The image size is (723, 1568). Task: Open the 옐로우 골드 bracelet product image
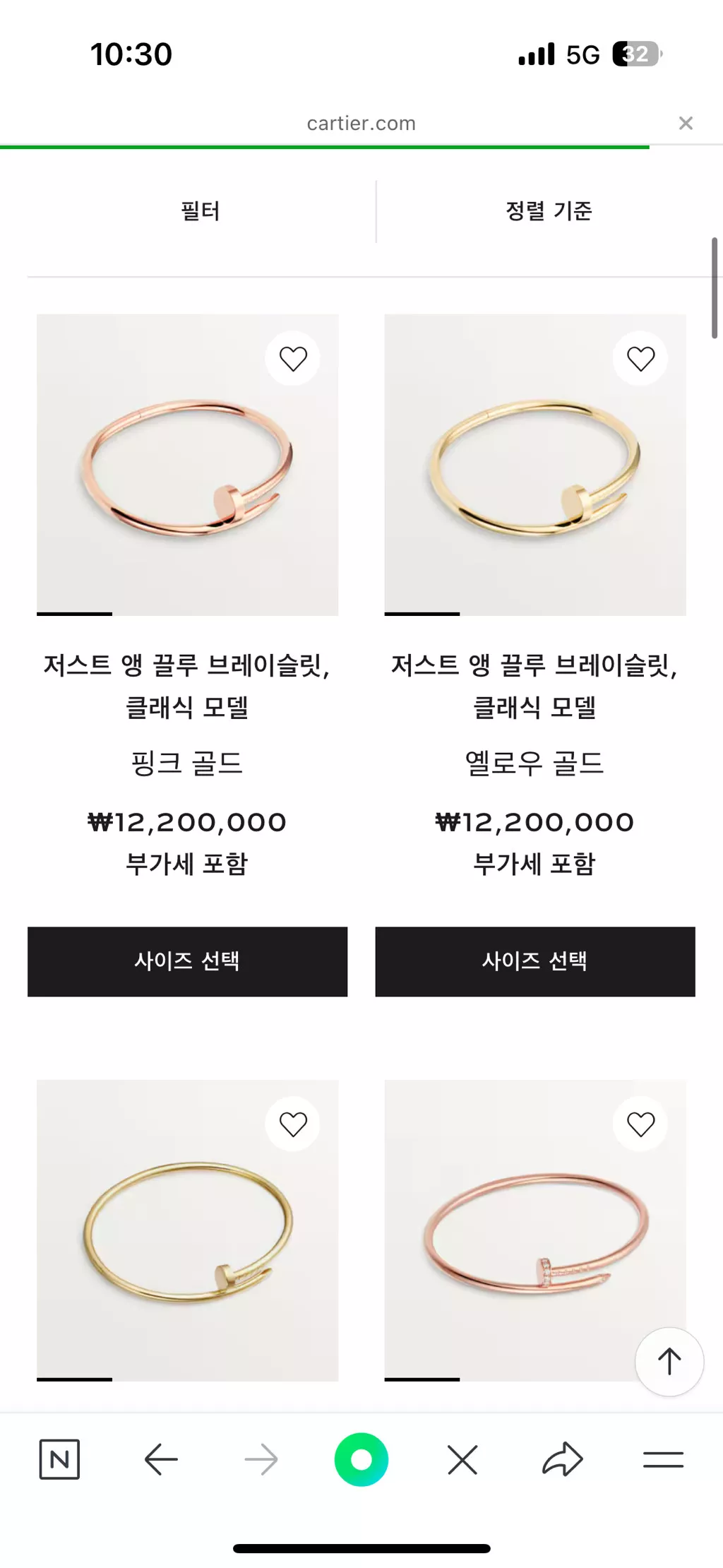click(x=534, y=466)
